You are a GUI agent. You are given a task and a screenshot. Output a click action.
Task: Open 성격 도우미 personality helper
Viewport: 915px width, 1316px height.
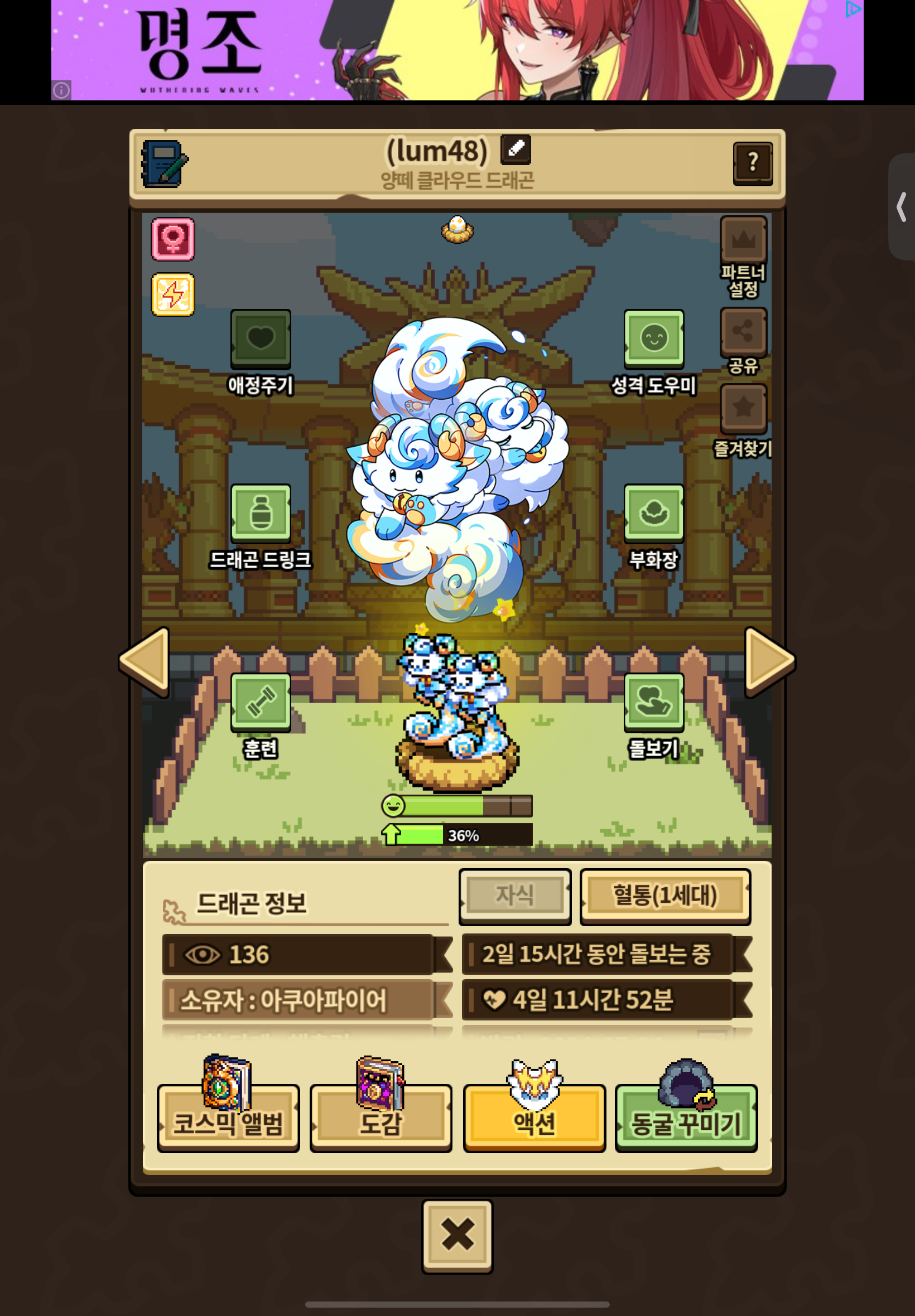(x=653, y=338)
